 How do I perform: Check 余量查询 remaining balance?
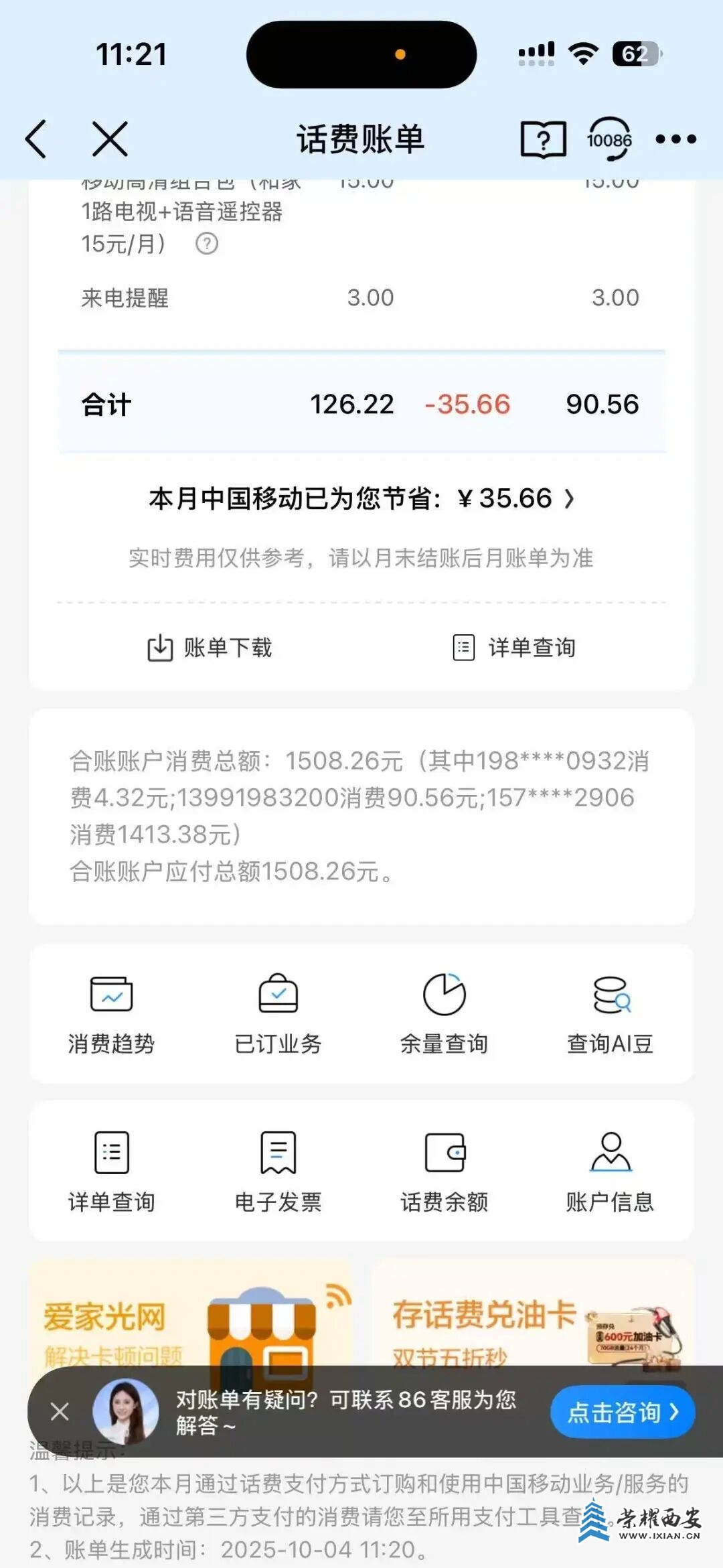pos(444,1014)
